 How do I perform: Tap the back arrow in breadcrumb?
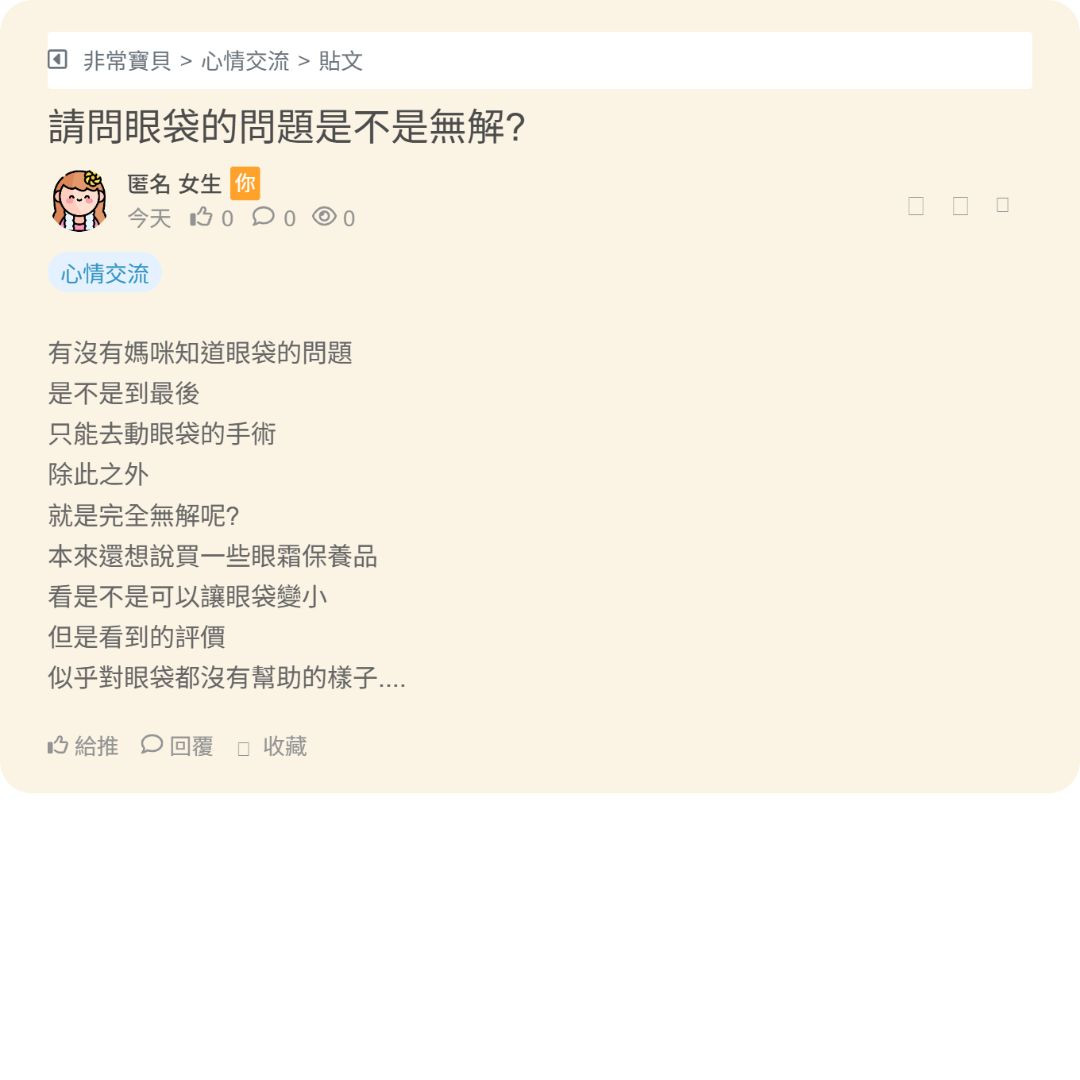click(58, 60)
